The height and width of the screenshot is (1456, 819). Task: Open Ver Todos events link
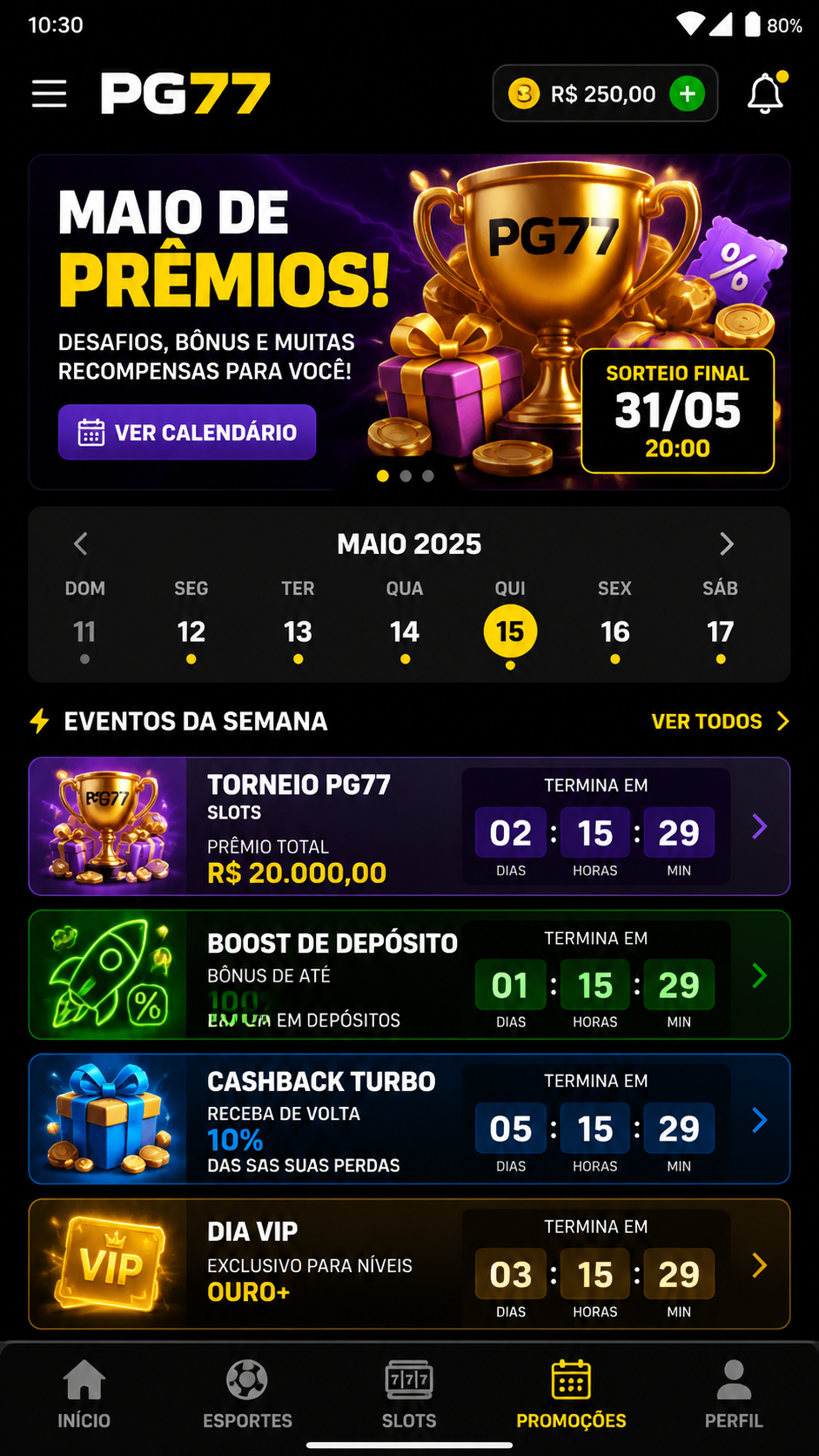point(721,721)
